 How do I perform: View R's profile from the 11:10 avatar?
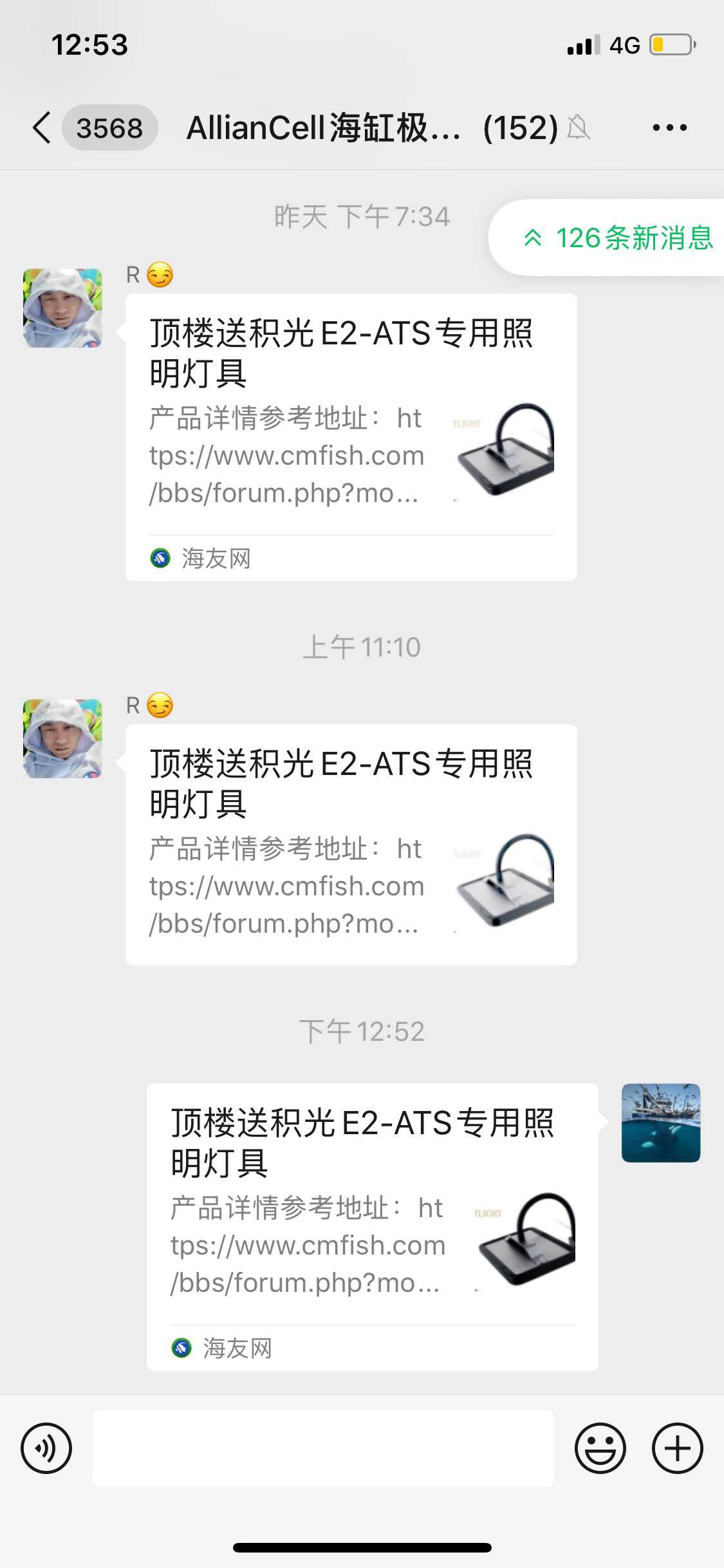tap(62, 739)
